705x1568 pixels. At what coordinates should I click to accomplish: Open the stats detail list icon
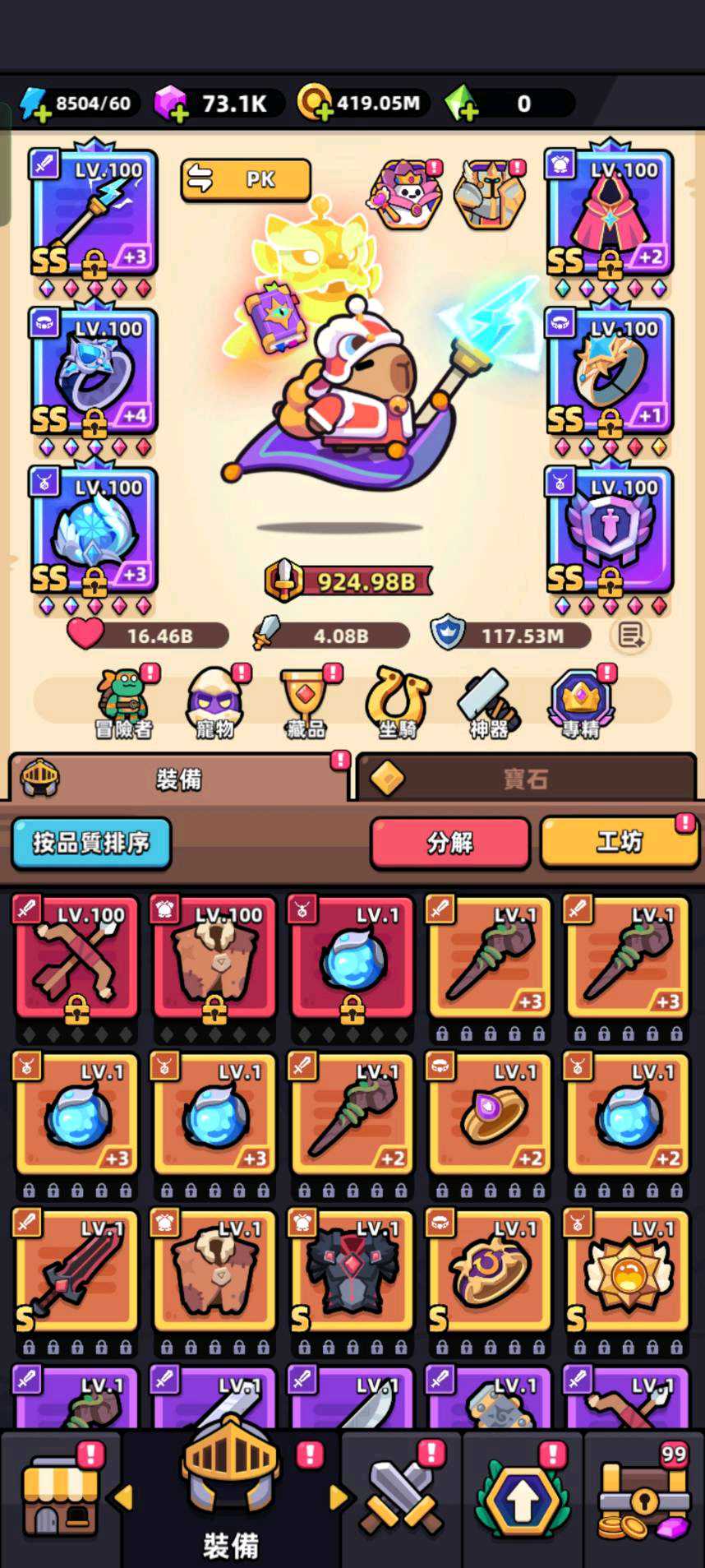click(x=630, y=635)
